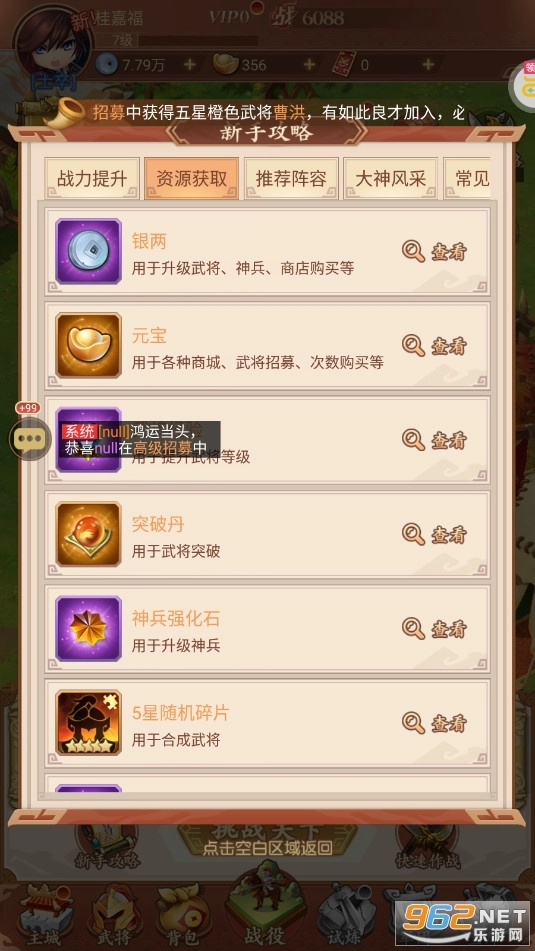View details for 神兵强化石
The width and height of the screenshot is (535, 951).
(435, 628)
